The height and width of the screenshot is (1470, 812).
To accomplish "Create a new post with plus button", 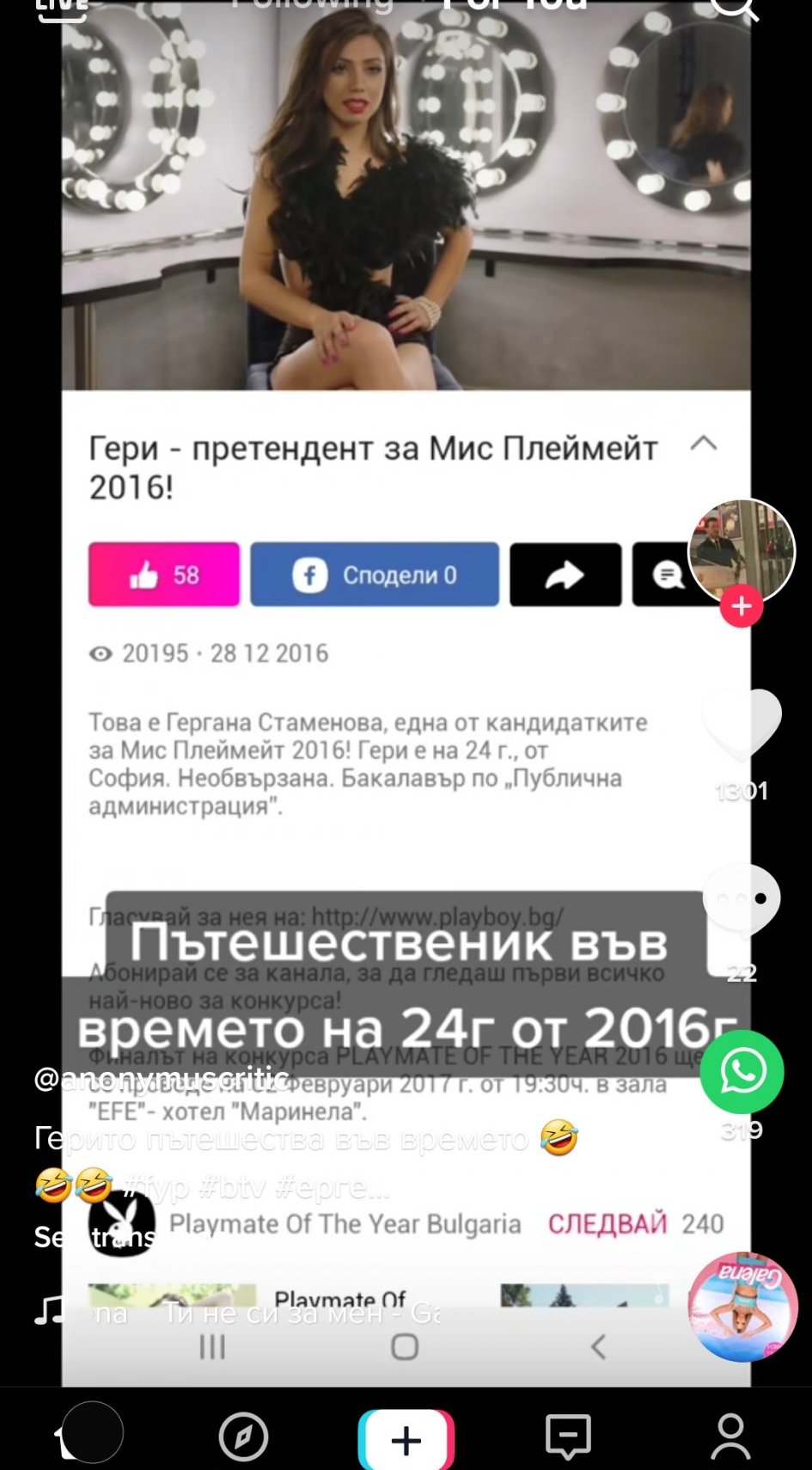I will pos(406,1439).
